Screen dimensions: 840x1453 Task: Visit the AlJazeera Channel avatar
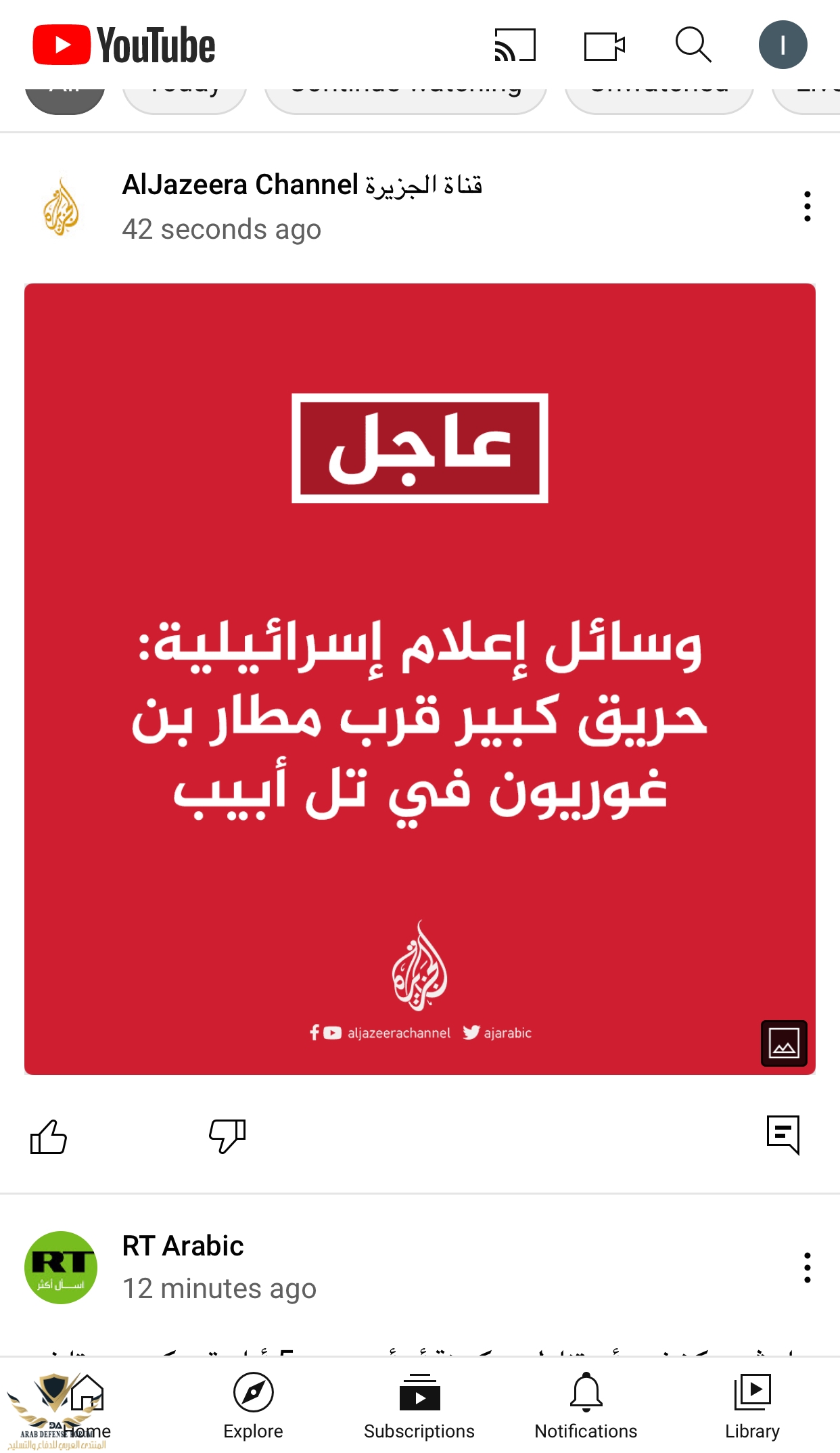coord(61,206)
